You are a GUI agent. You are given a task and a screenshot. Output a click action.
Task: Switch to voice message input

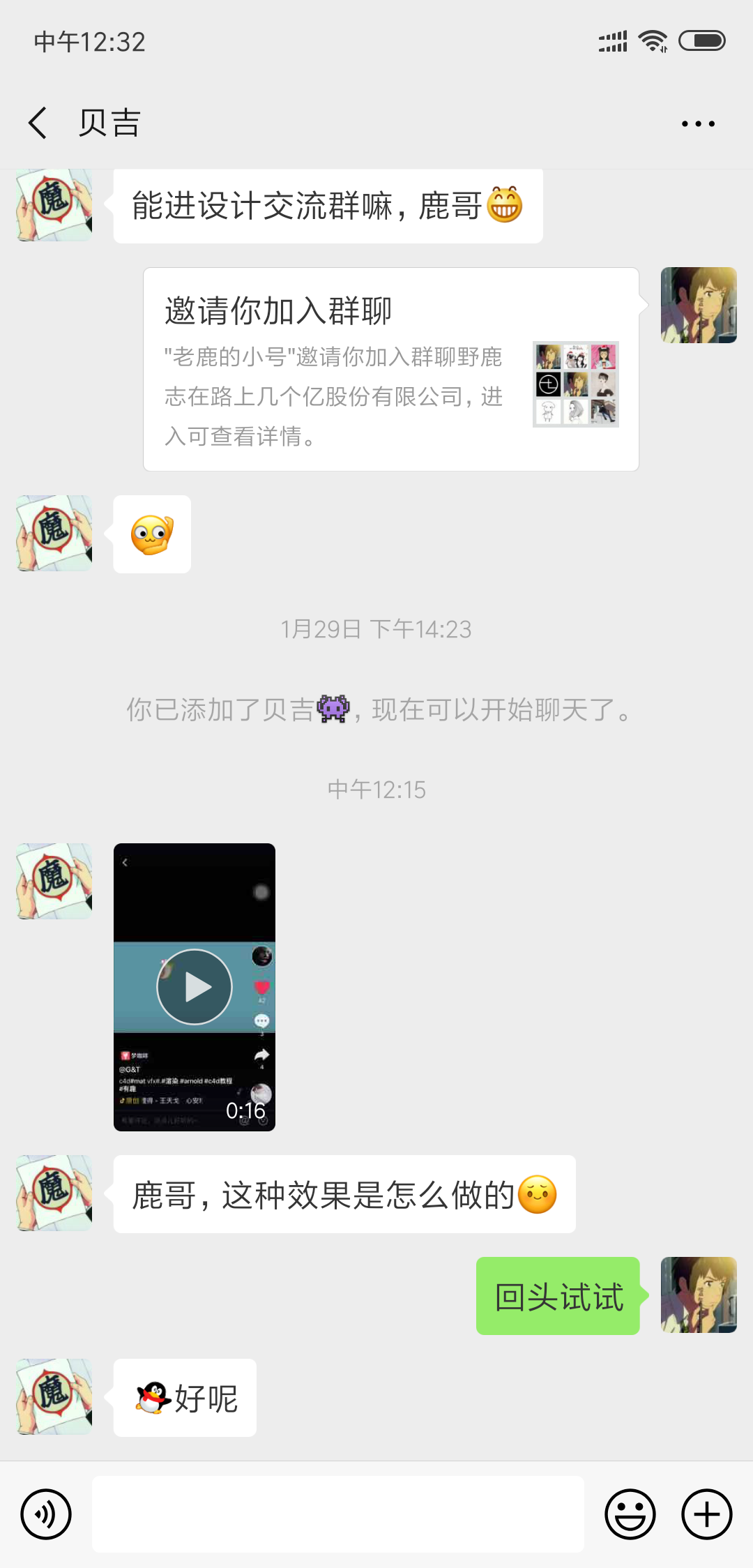click(x=46, y=1514)
